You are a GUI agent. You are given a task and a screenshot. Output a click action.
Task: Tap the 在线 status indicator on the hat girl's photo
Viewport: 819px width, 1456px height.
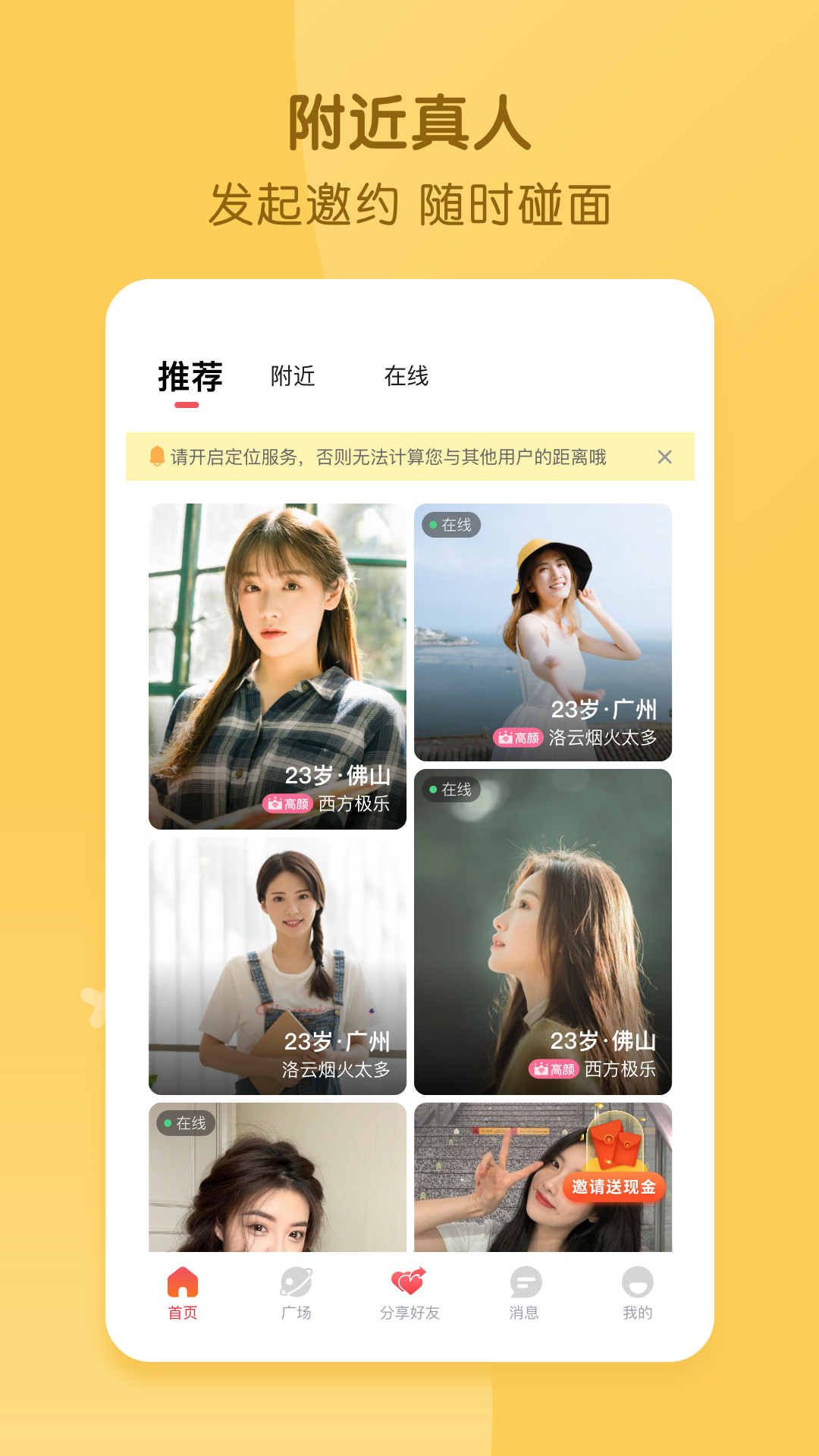pyautogui.click(x=453, y=523)
